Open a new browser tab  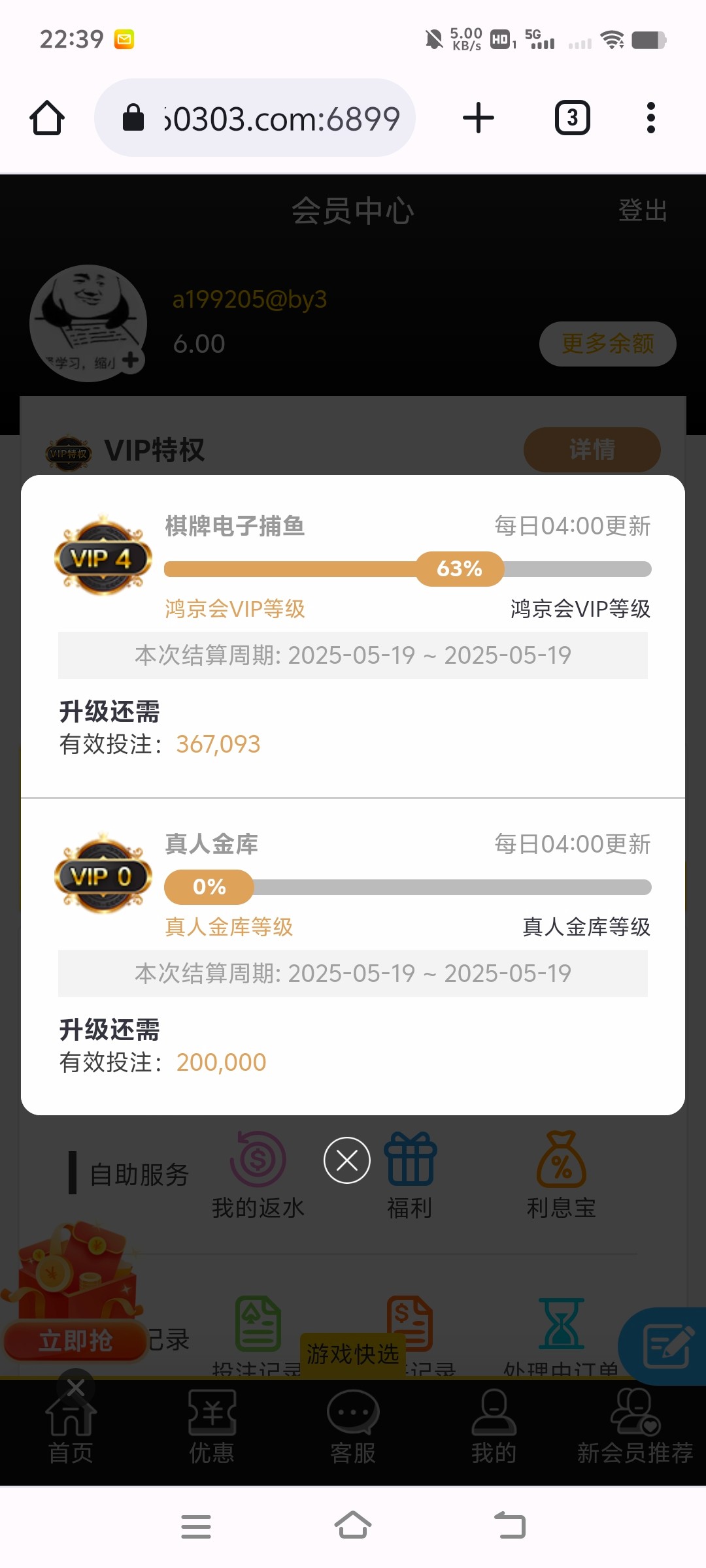coord(479,118)
